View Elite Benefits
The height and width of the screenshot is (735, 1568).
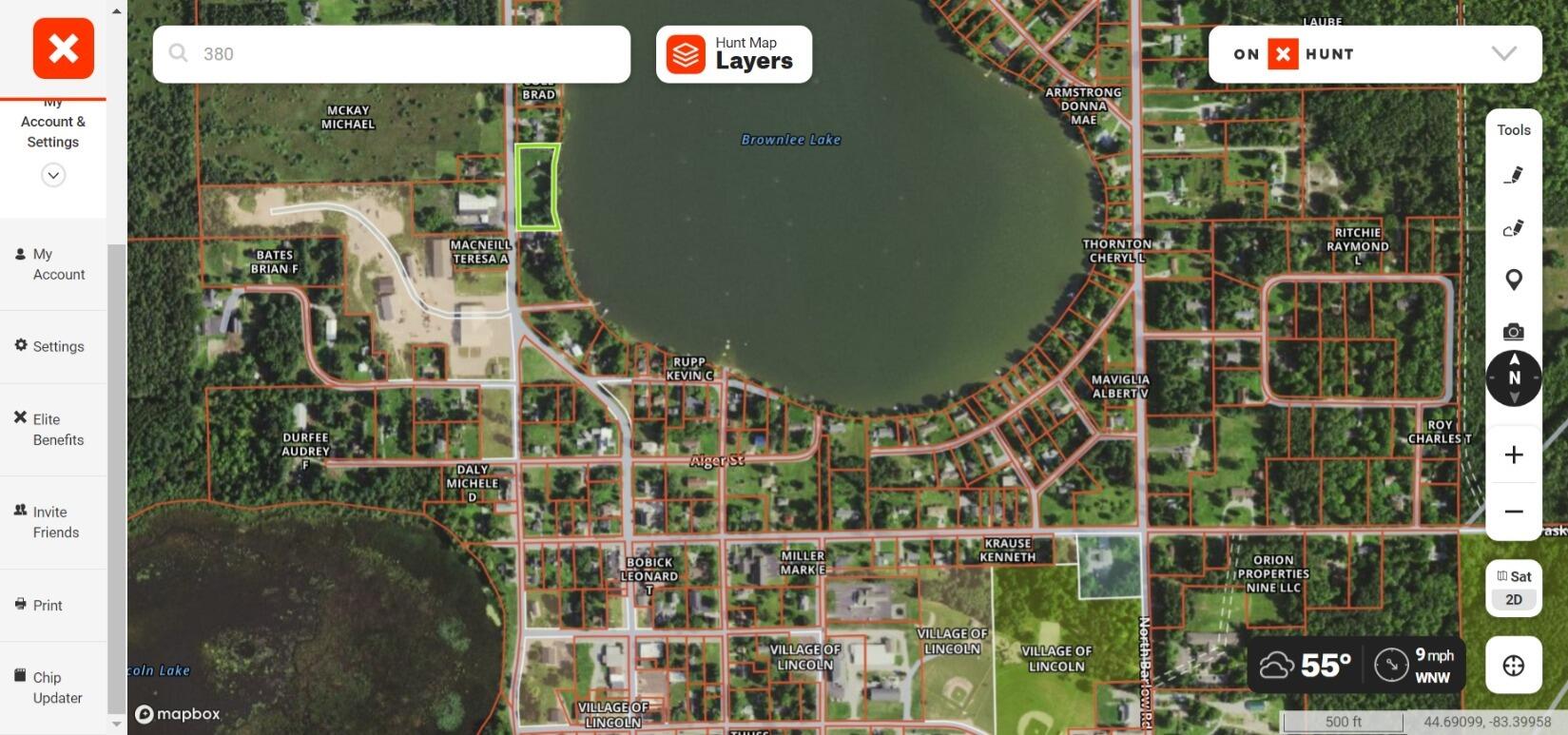(x=52, y=430)
